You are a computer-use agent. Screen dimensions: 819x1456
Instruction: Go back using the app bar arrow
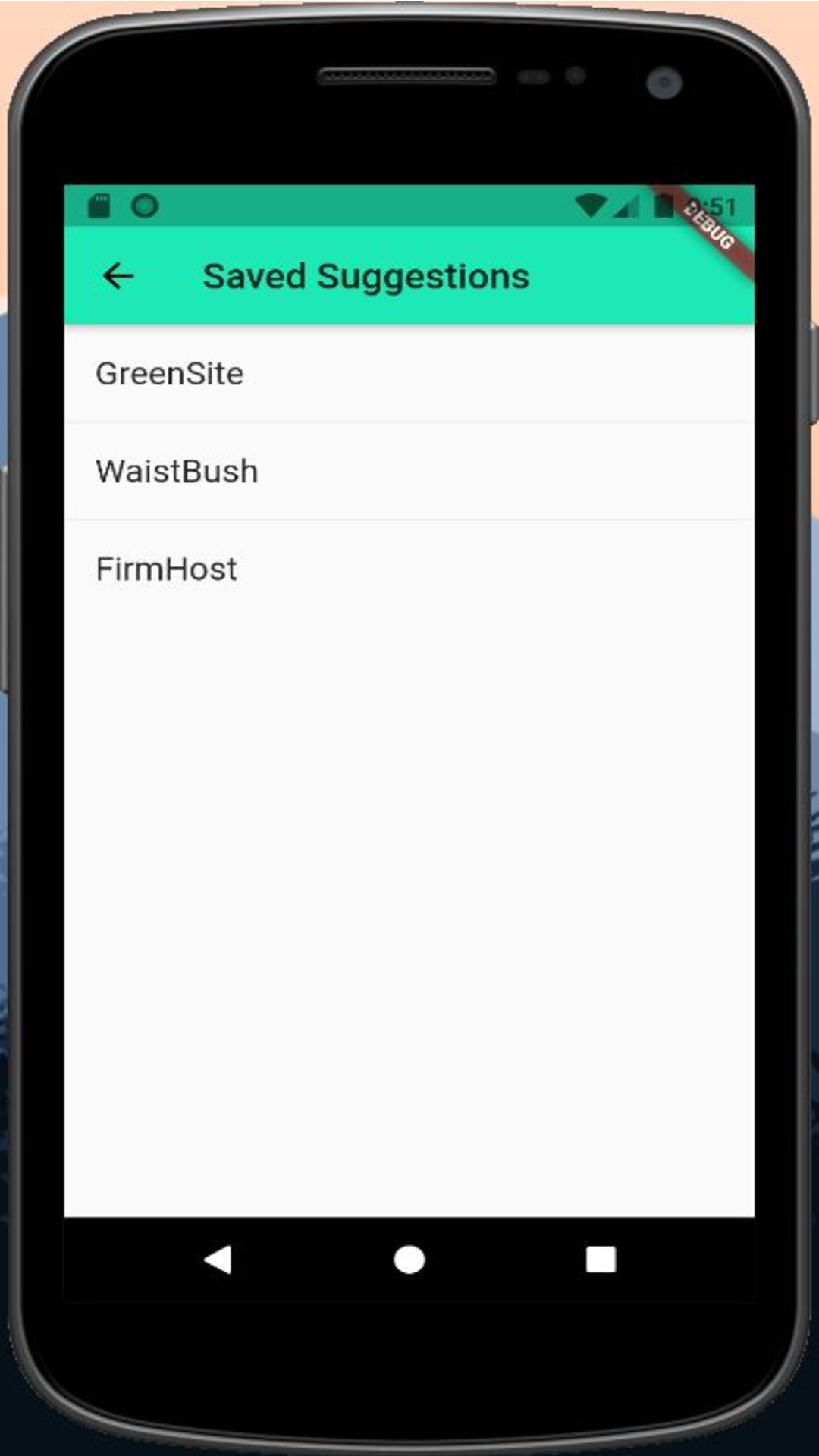(x=118, y=276)
